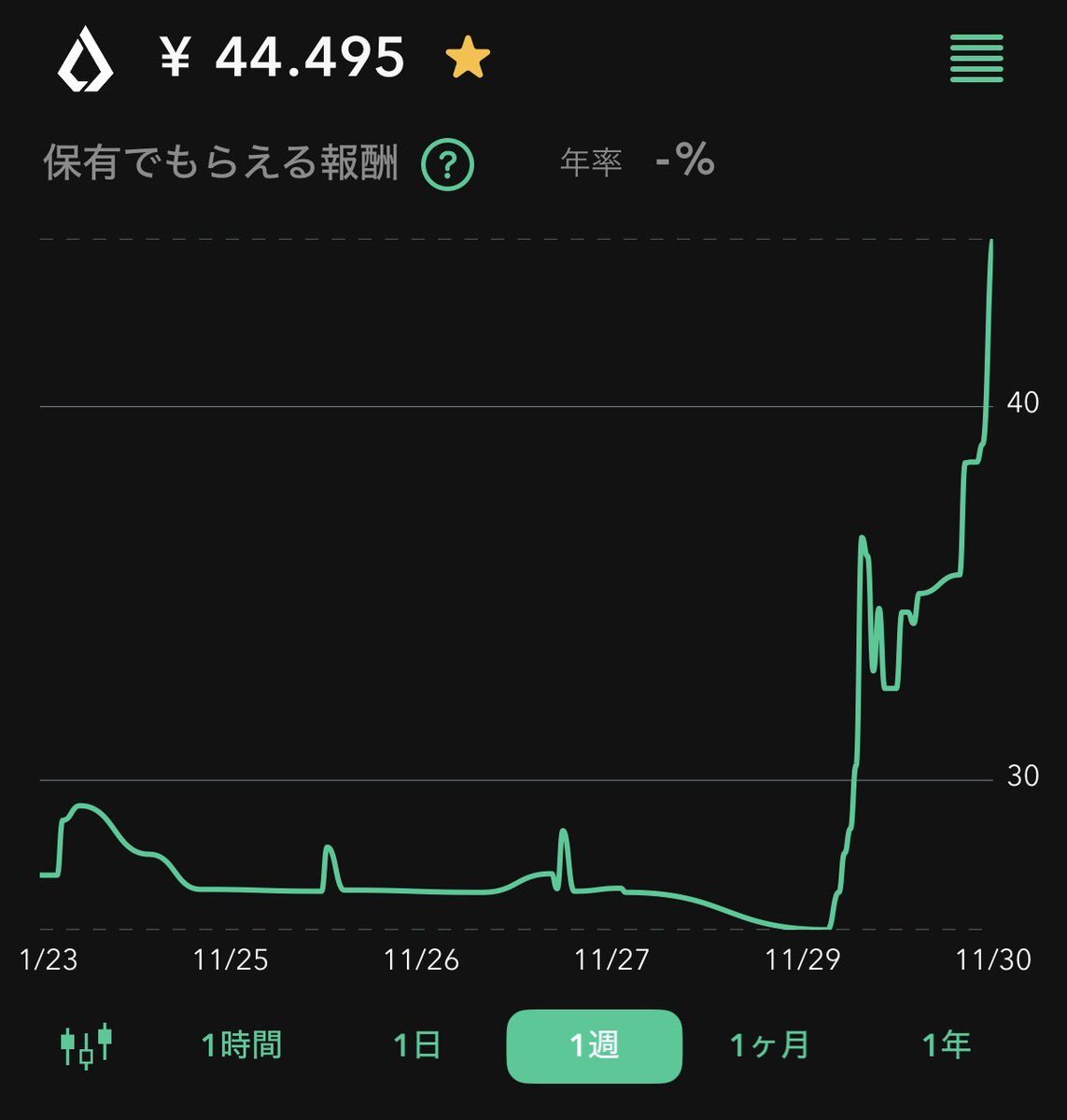
Task: Open help for 保有でもらえる報酬
Action: click(x=448, y=165)
